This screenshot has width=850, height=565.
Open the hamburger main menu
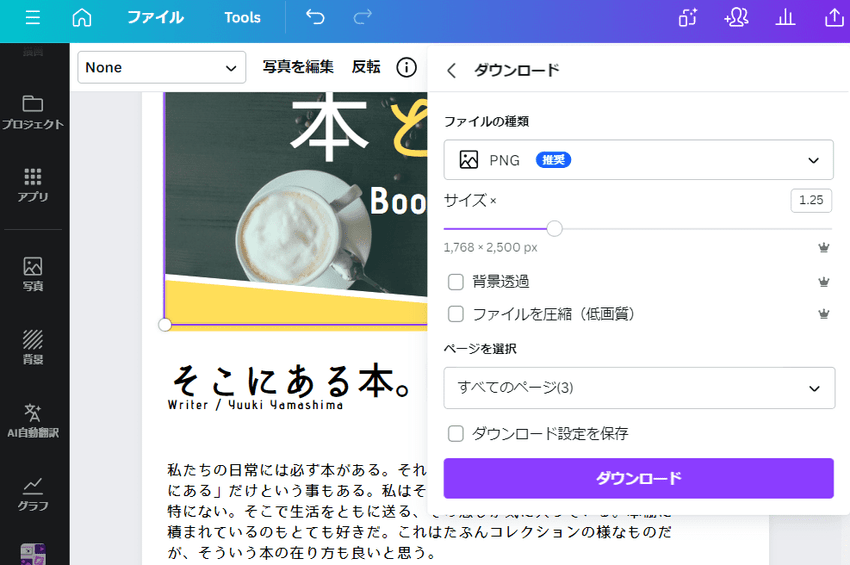(x=33, y=17)
